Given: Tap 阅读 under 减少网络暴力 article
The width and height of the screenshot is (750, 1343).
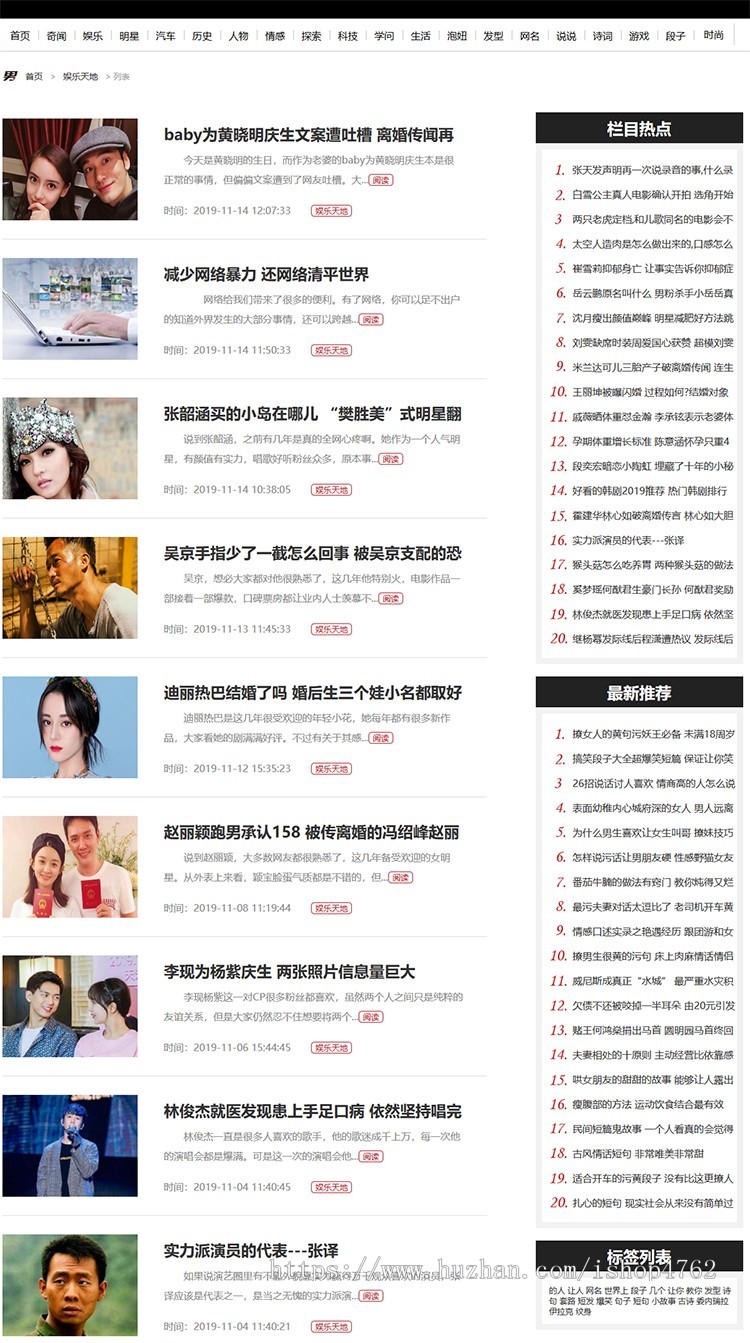Looking at the screenshot, I should pyautogui.click(x=371, y=320).
